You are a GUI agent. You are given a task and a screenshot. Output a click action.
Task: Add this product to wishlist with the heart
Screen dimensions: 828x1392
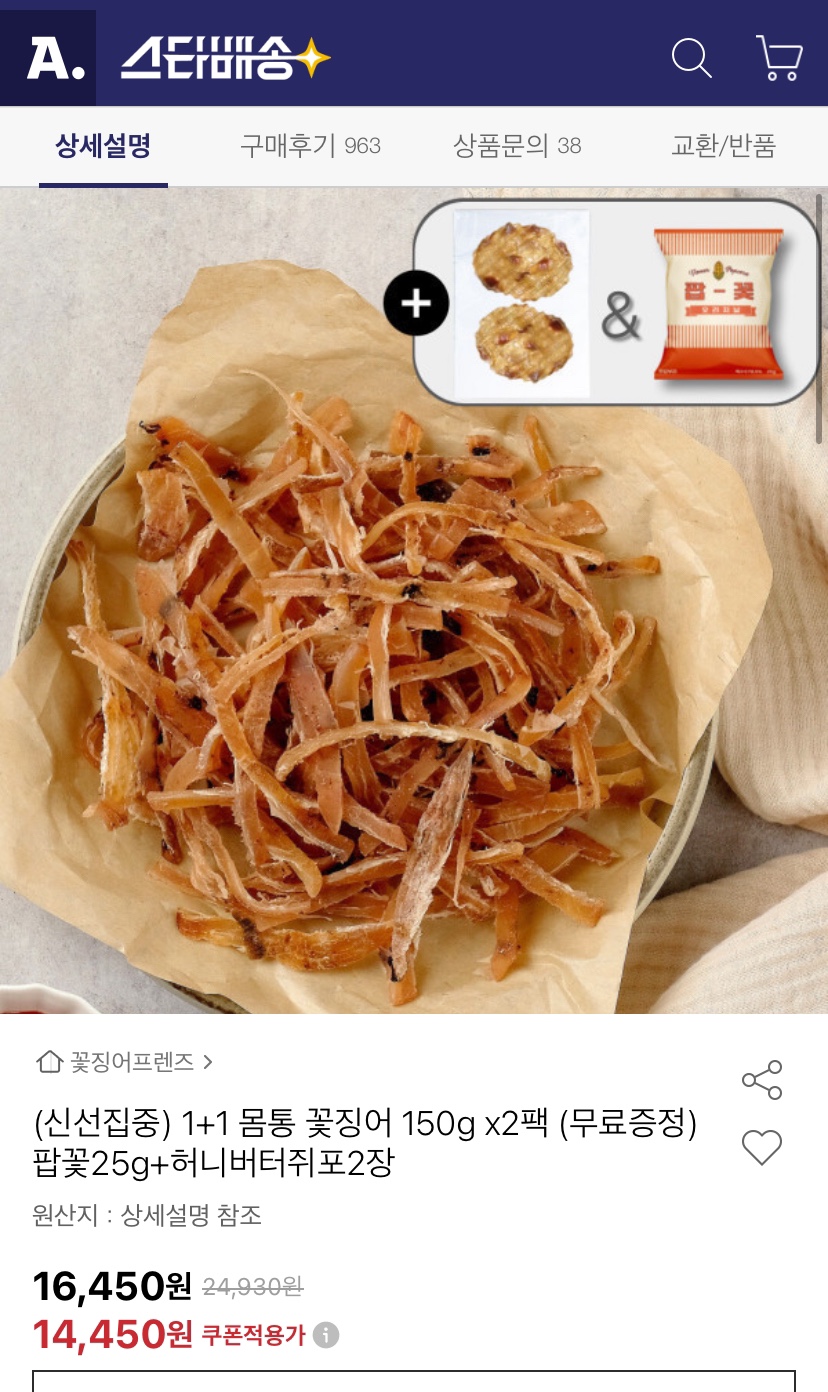[x=762, y=1147]
